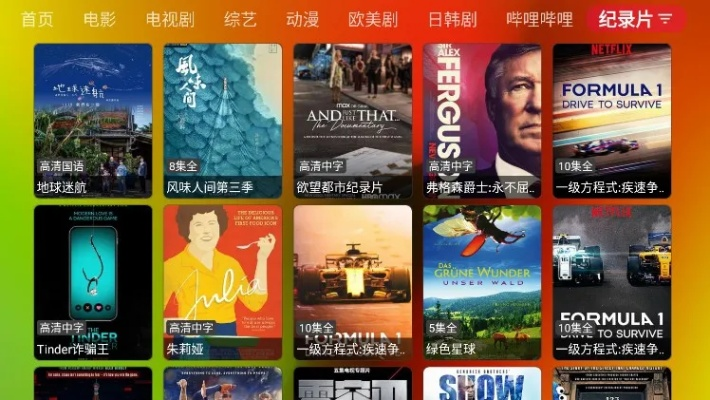
Task: Switch to the 首页 tab
Action: 37,19
